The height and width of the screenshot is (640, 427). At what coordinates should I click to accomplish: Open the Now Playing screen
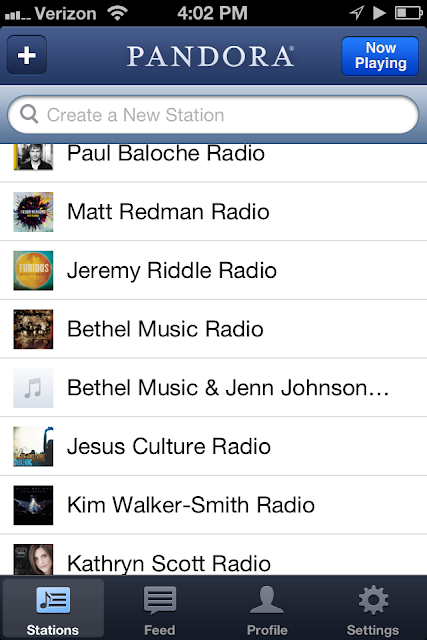380,56
